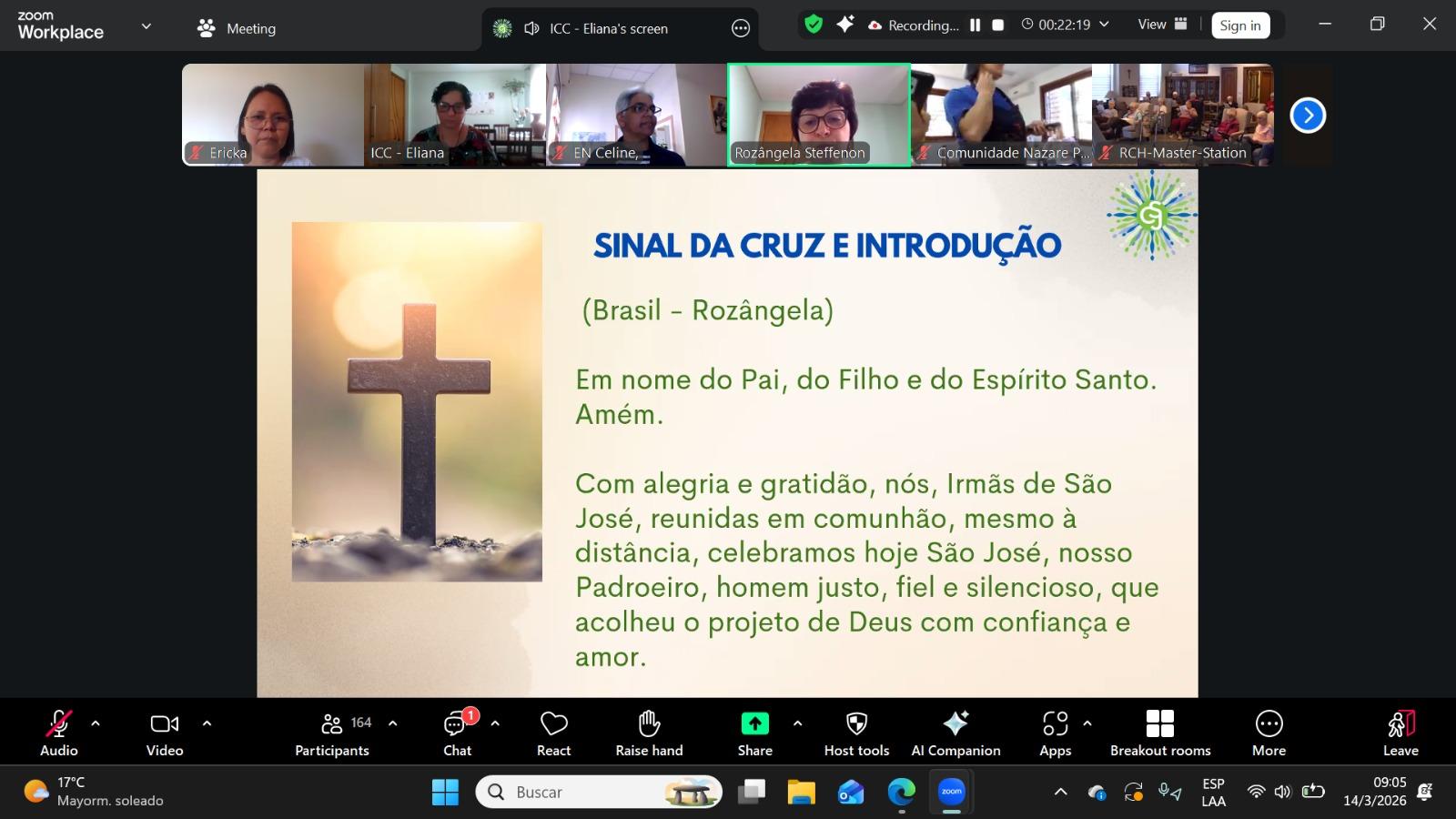This screenshot has width=1456, height=819.
Task: Expand the audio options arrow
Action: point(96,723)
